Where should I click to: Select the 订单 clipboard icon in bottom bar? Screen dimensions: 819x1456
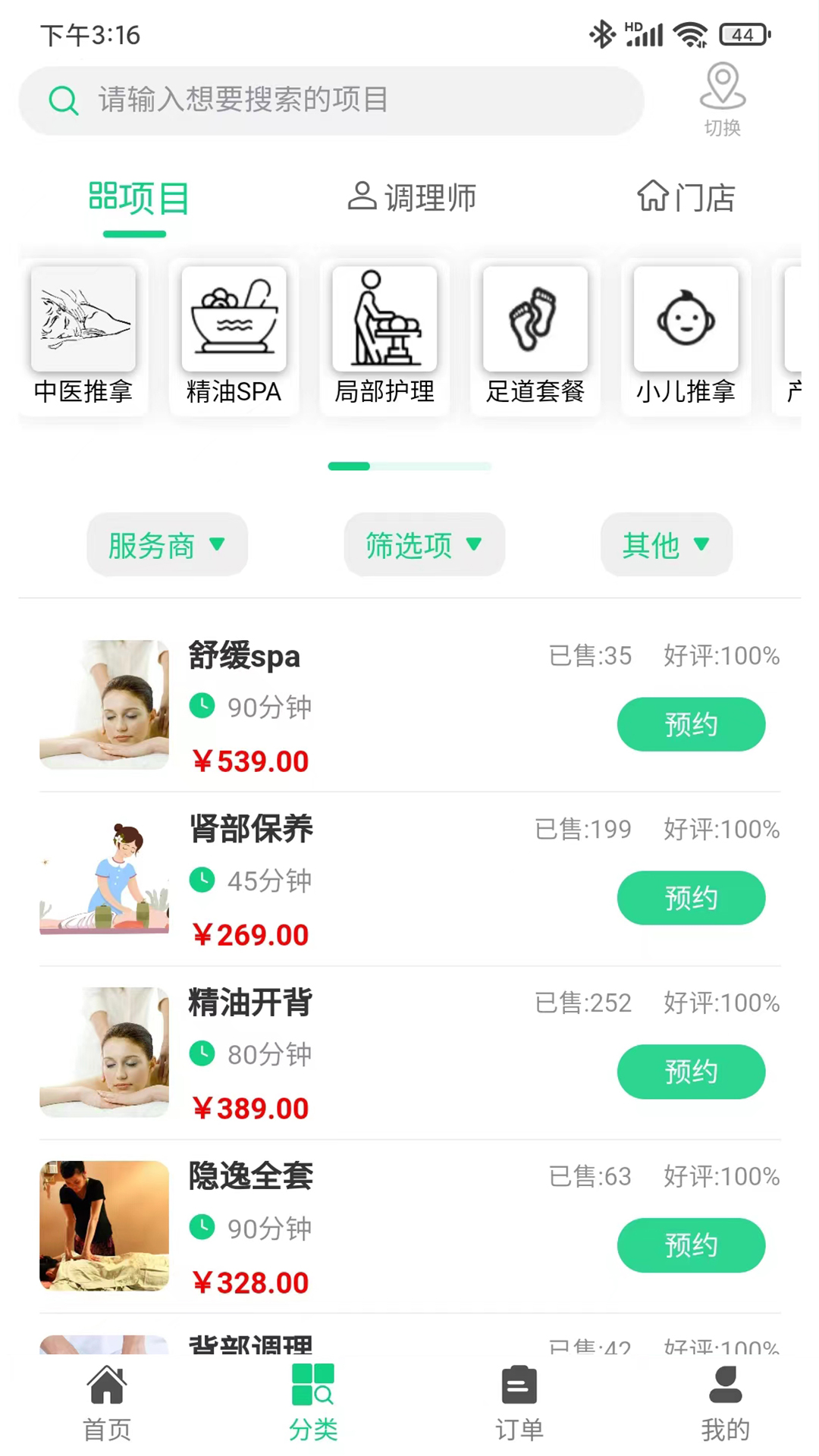(x=519, y=1385)
